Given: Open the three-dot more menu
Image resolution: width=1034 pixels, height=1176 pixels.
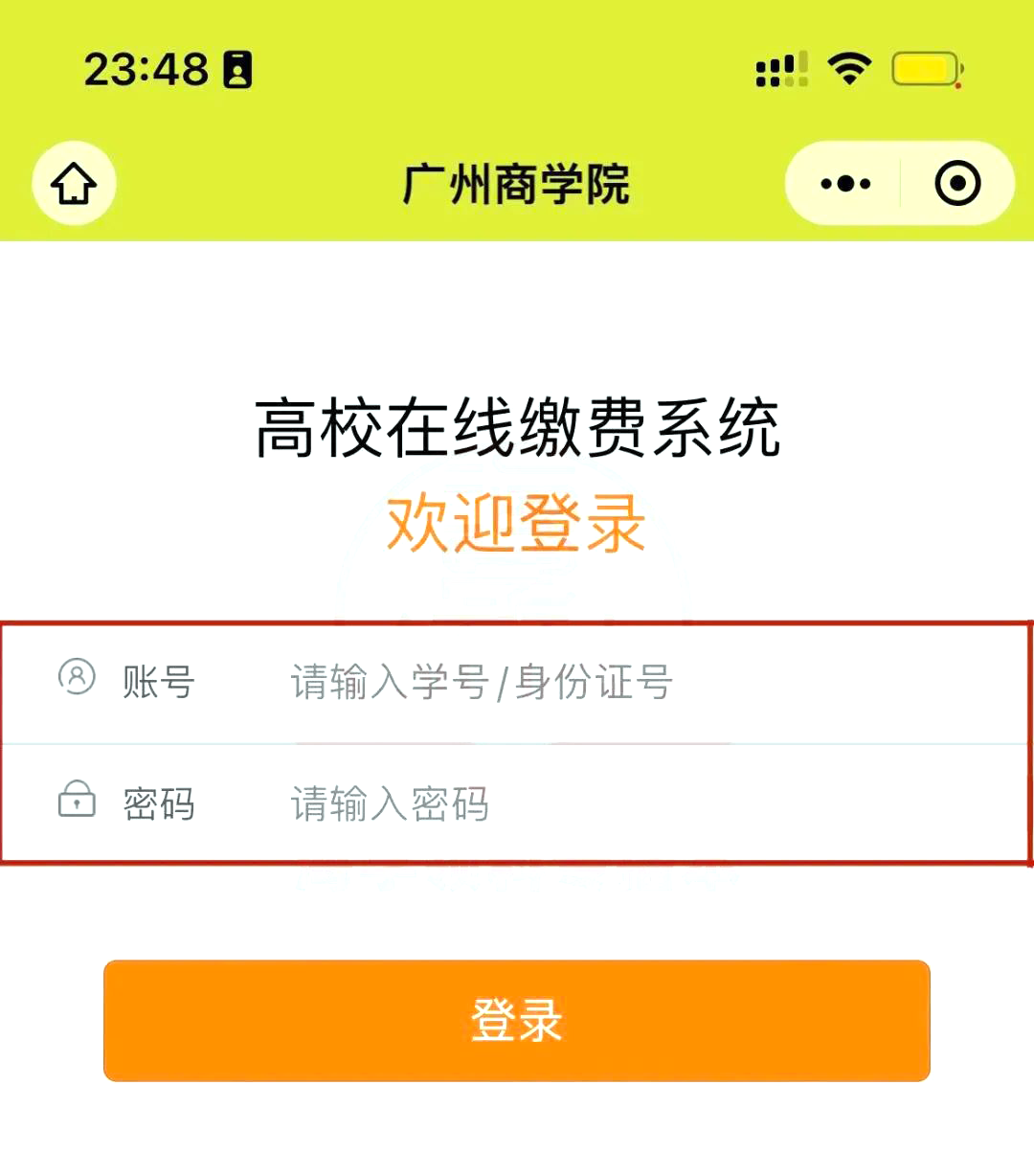Looking at the screenshot, I should (845, 183).
